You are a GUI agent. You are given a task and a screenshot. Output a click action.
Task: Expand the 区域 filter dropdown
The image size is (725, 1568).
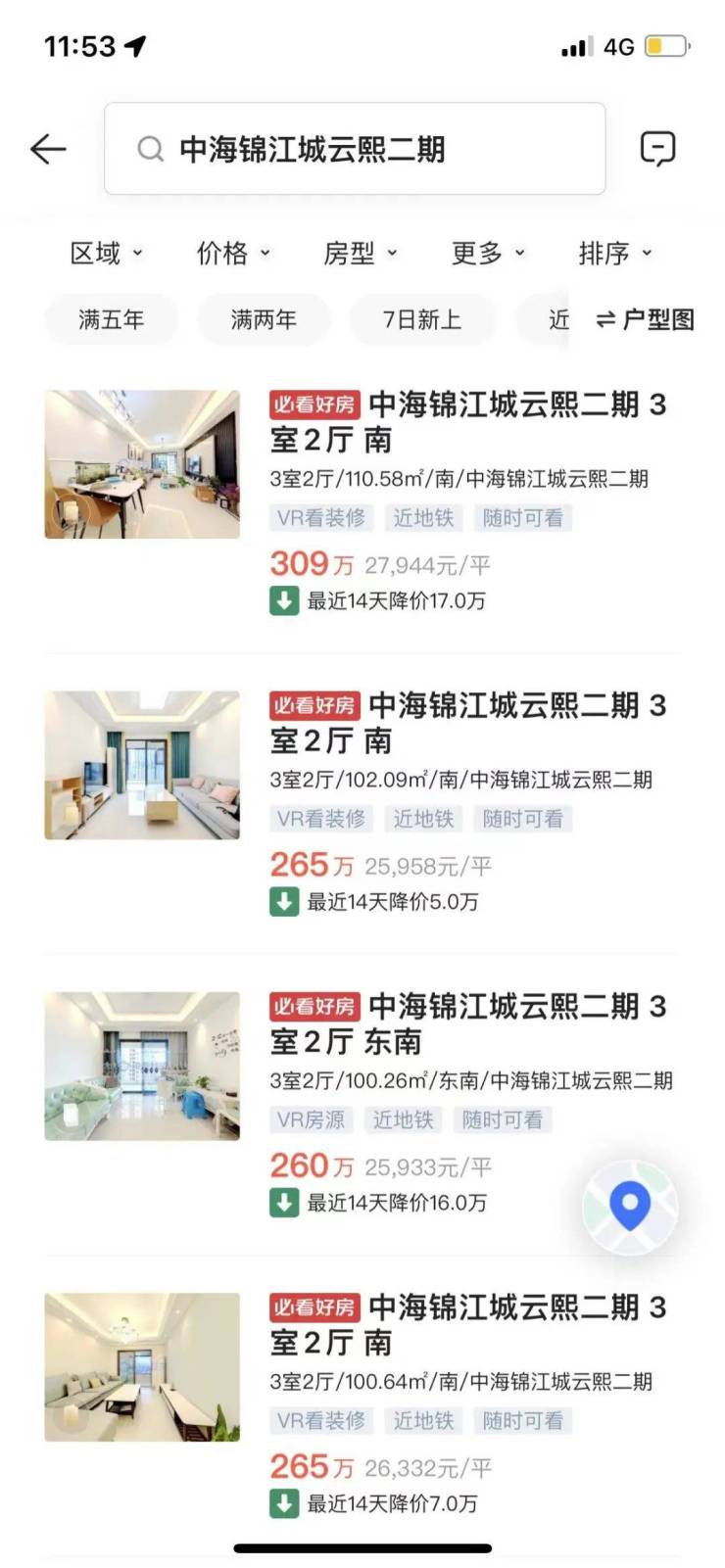[x=106, y=254]
